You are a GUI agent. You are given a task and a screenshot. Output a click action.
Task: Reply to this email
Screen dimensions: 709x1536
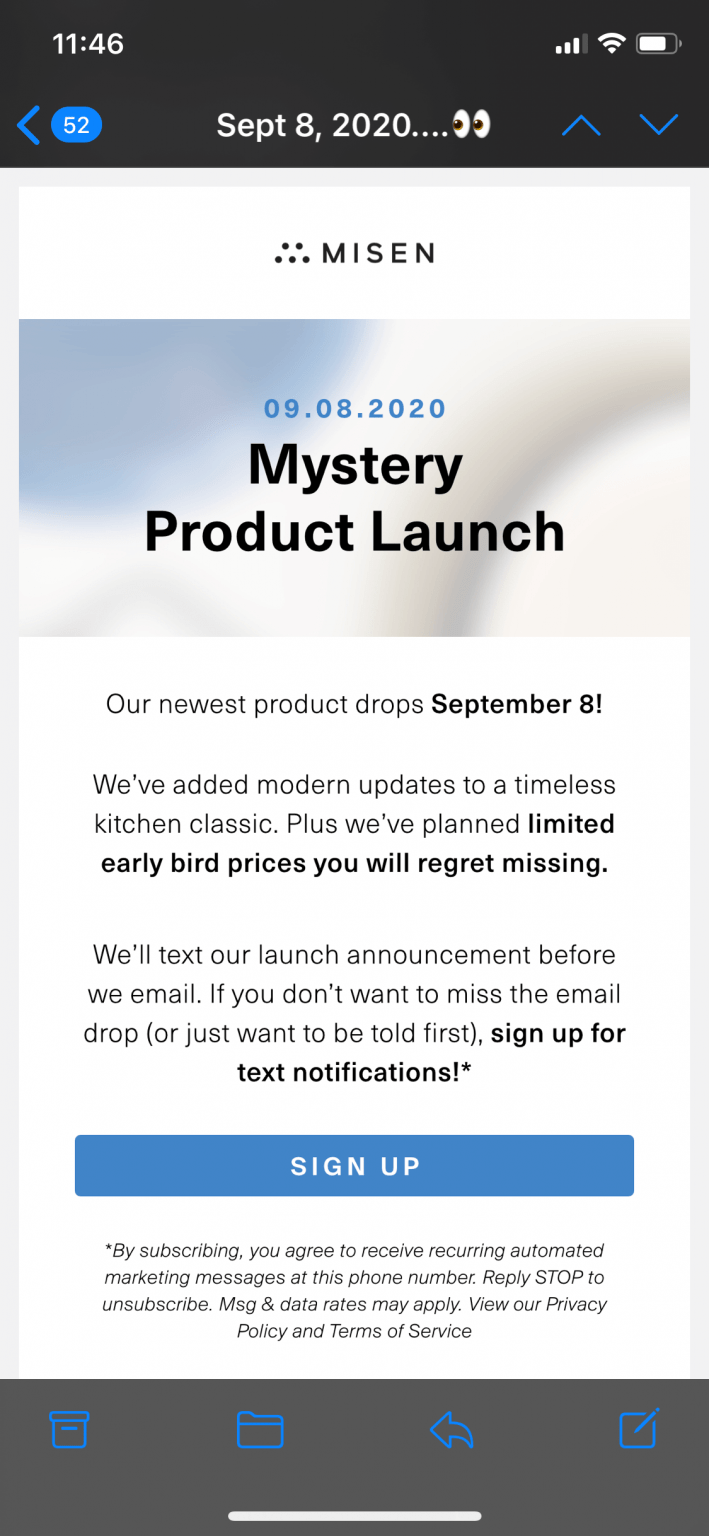(451, 1430)
